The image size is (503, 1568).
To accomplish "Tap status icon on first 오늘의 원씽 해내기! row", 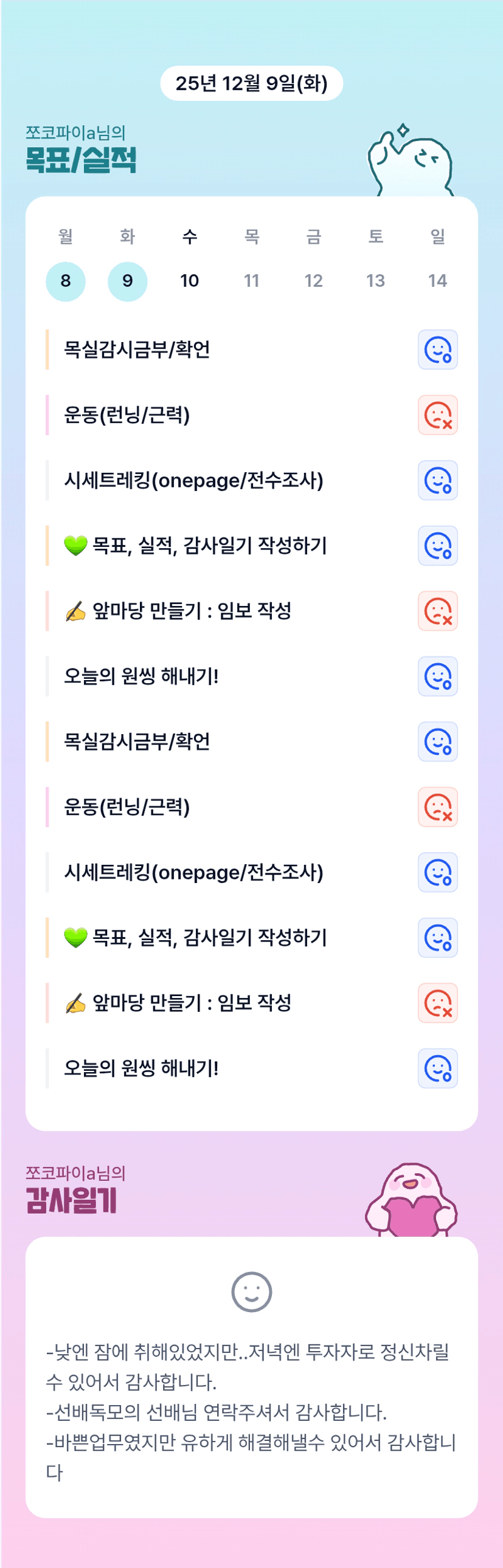I will 437,676.
